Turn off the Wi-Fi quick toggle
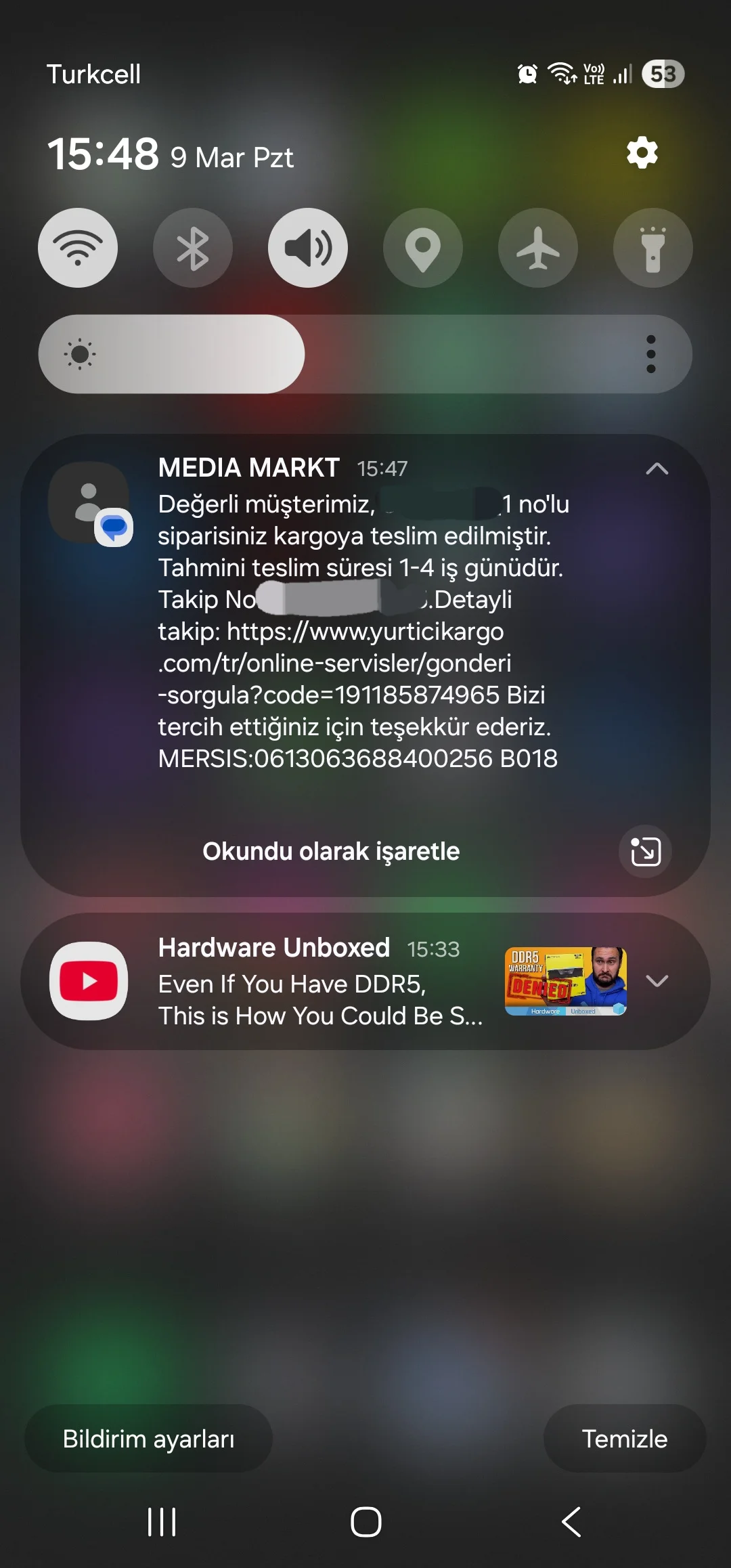The image size is (731, 1568). click(x=78, y=248)
